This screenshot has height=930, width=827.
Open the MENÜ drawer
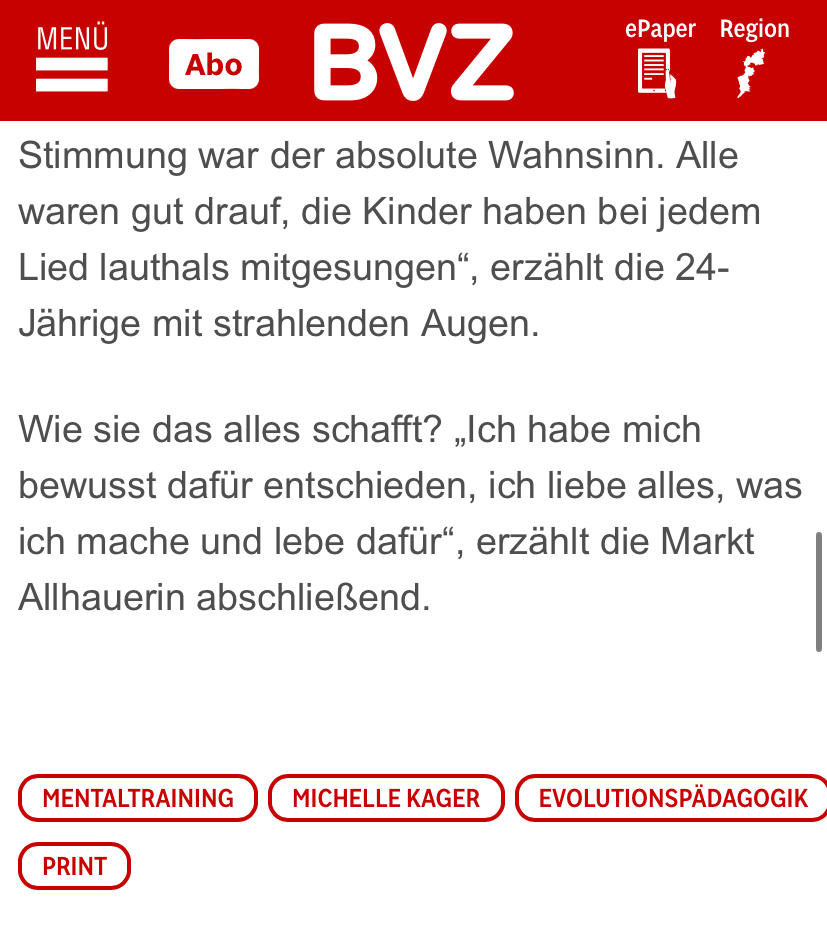72,60
